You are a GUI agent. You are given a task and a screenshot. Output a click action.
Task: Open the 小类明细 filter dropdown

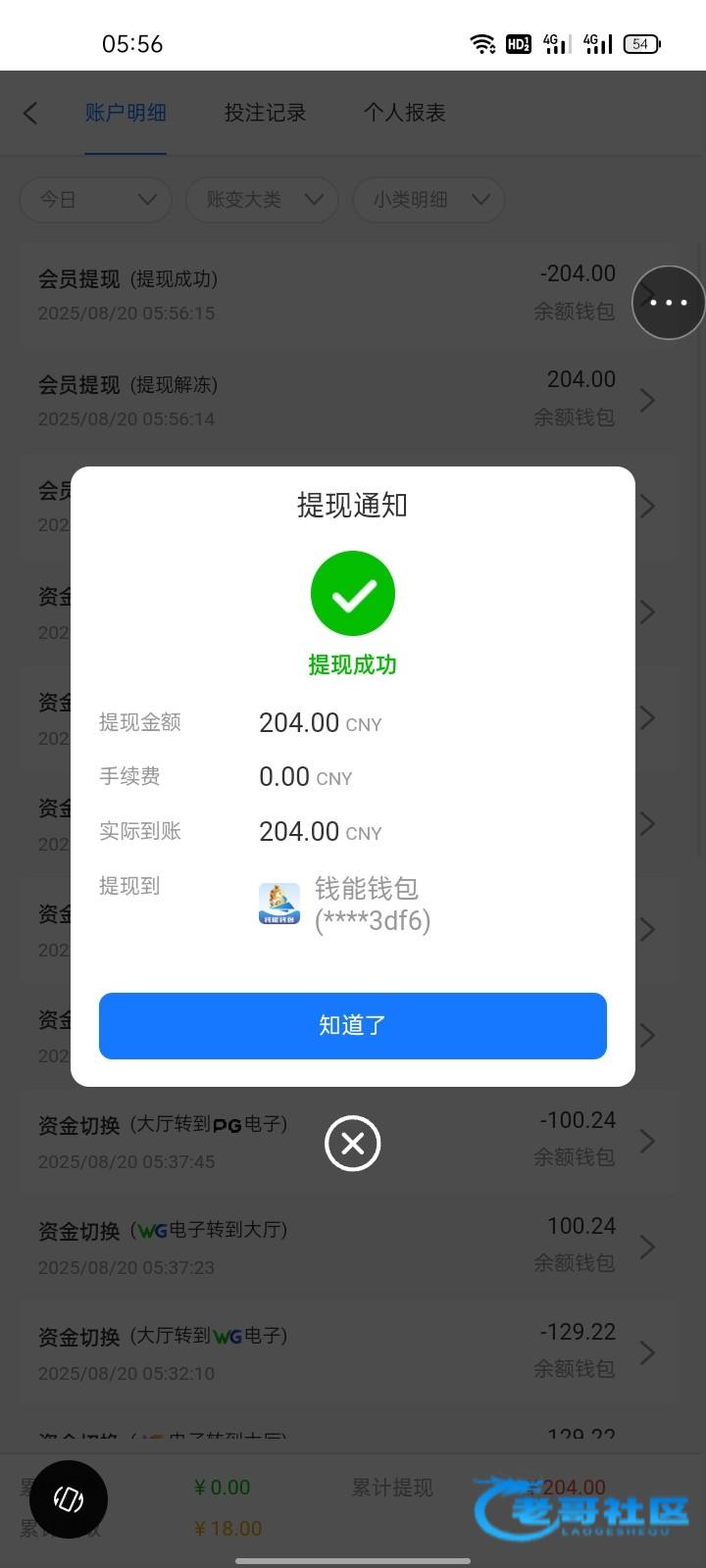click(429, 200)
